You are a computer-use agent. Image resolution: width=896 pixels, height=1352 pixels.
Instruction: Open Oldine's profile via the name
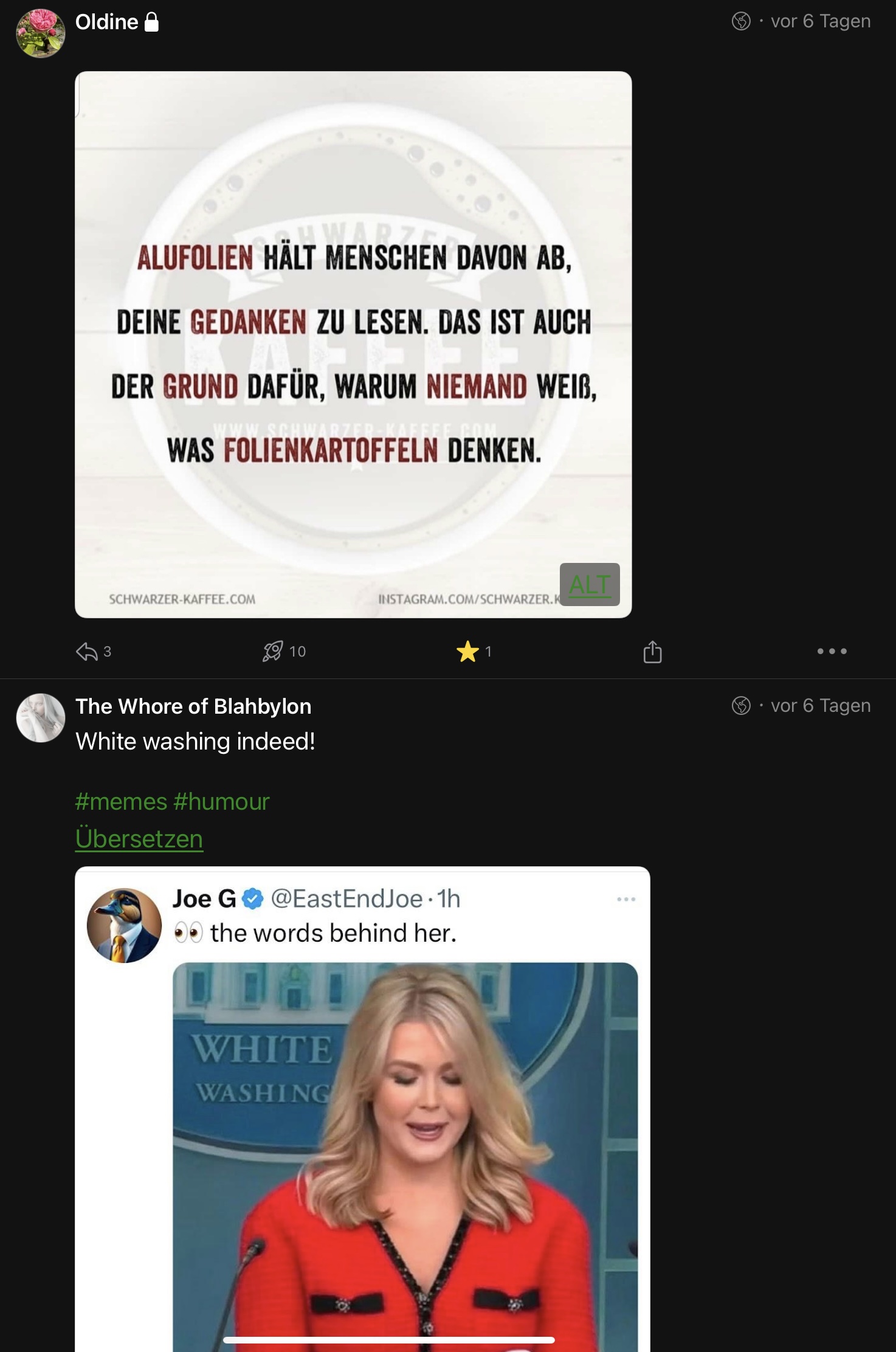coord(107,22)
